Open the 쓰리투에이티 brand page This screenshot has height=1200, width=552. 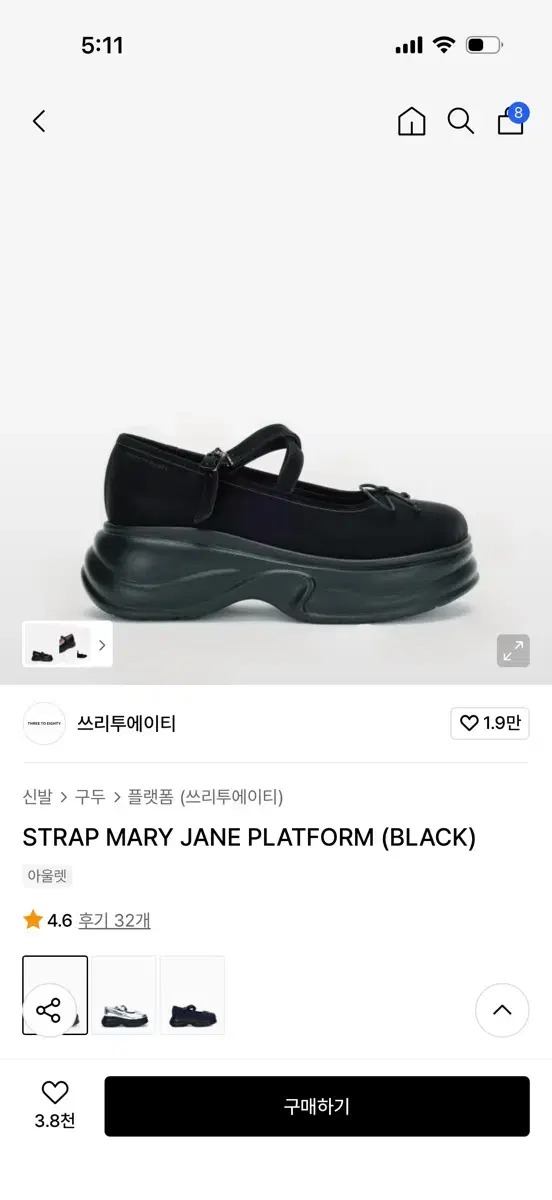click(x=126, y=723)
